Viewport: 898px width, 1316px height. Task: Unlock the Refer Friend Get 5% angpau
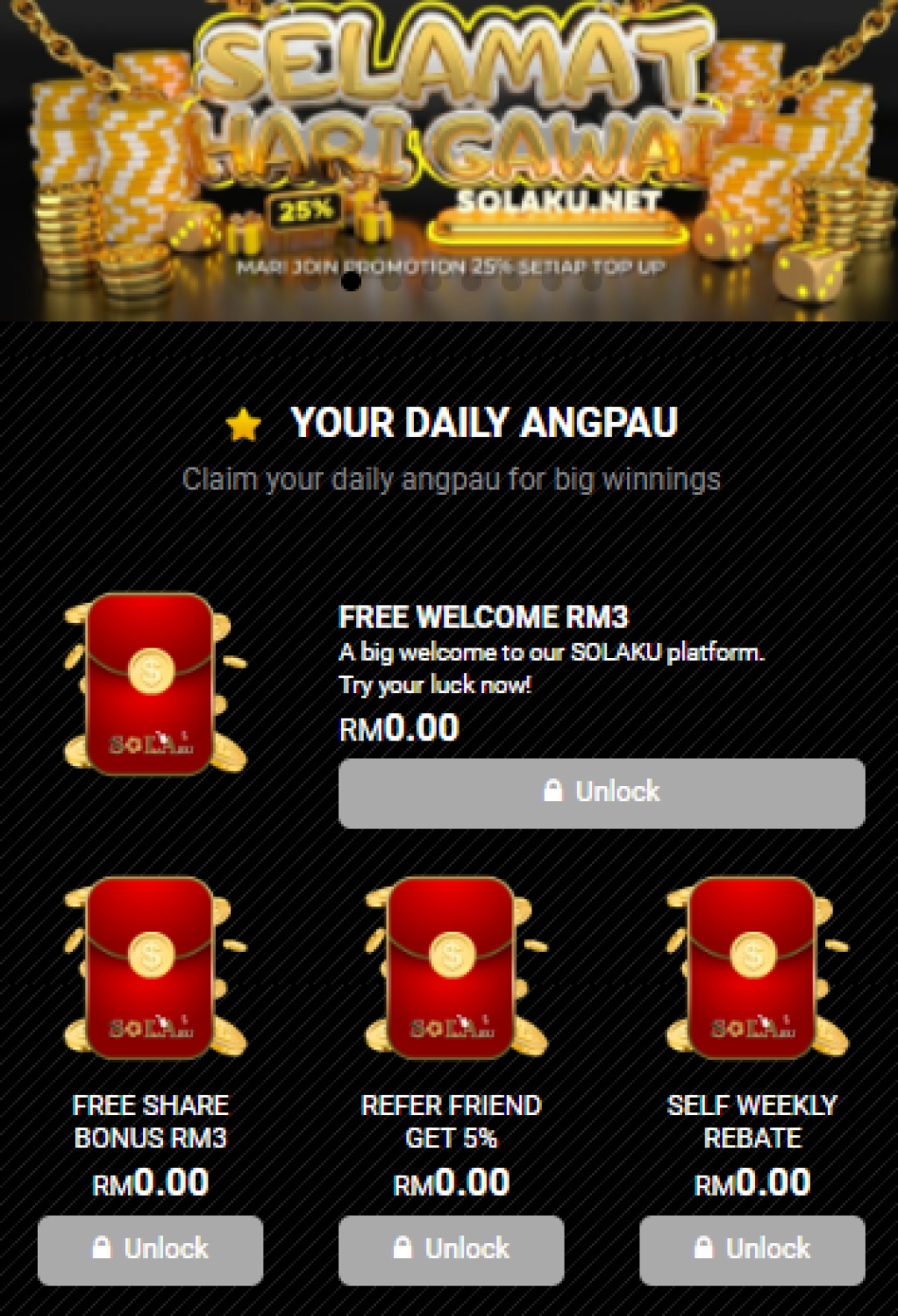[451, 1249]
